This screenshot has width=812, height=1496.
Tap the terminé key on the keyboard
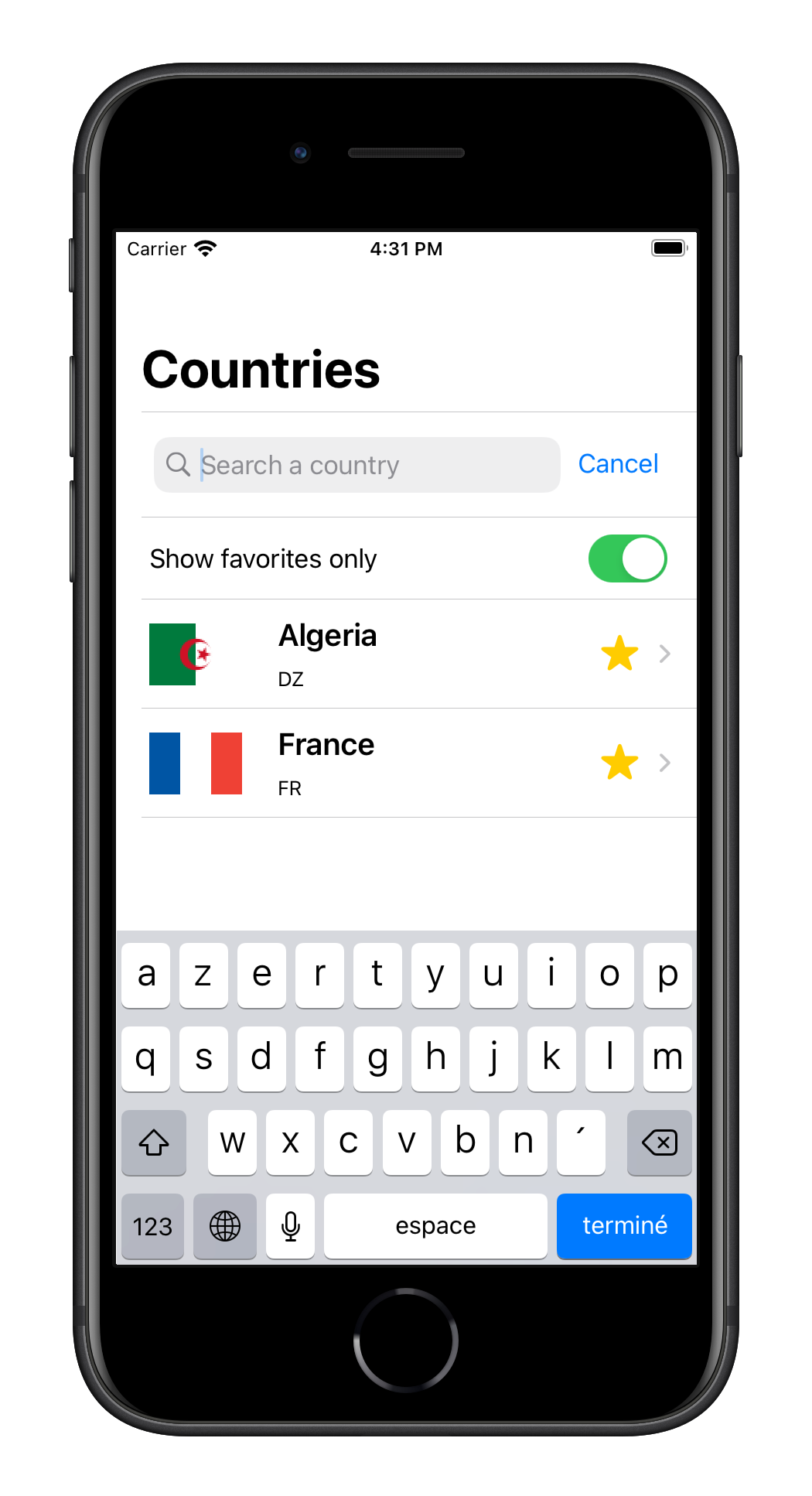tap(623, 1226)
